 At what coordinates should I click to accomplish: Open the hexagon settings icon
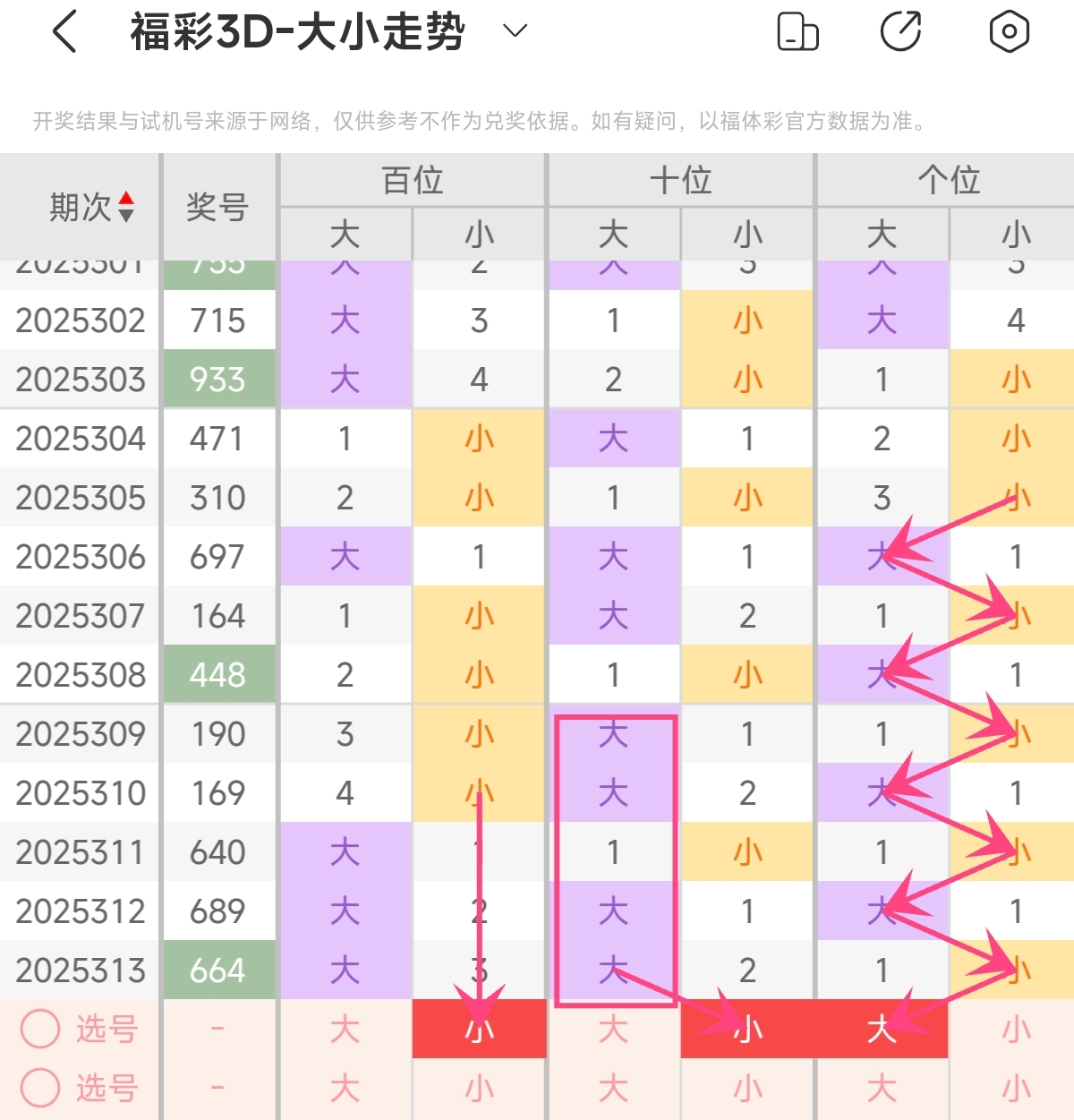(1009, 32)
